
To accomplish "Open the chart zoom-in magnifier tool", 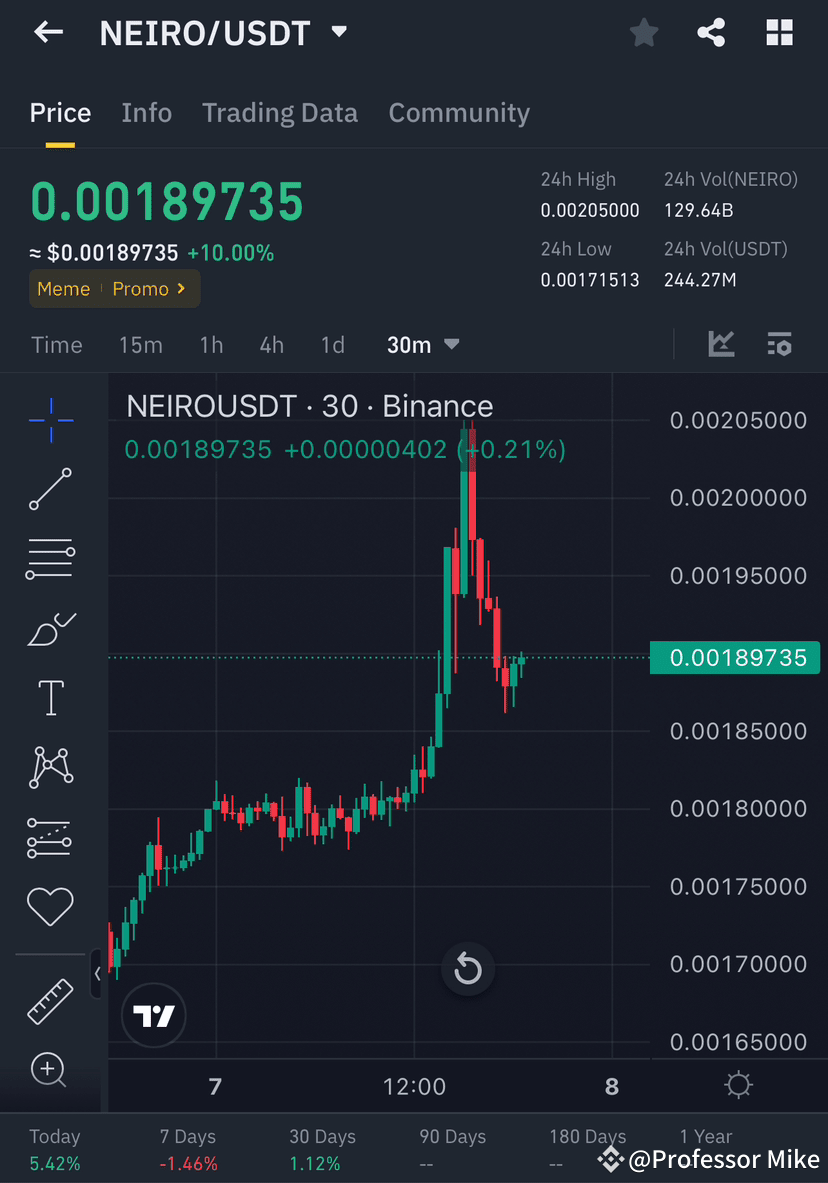I will (x=50, y=1069).
